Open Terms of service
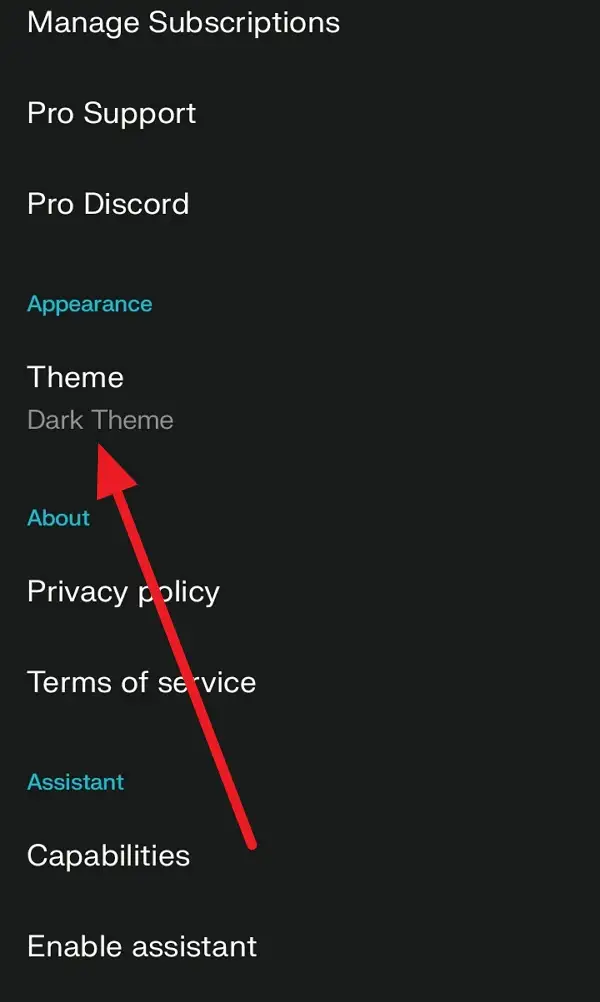600x1002 pixels. tap(300, 682)
